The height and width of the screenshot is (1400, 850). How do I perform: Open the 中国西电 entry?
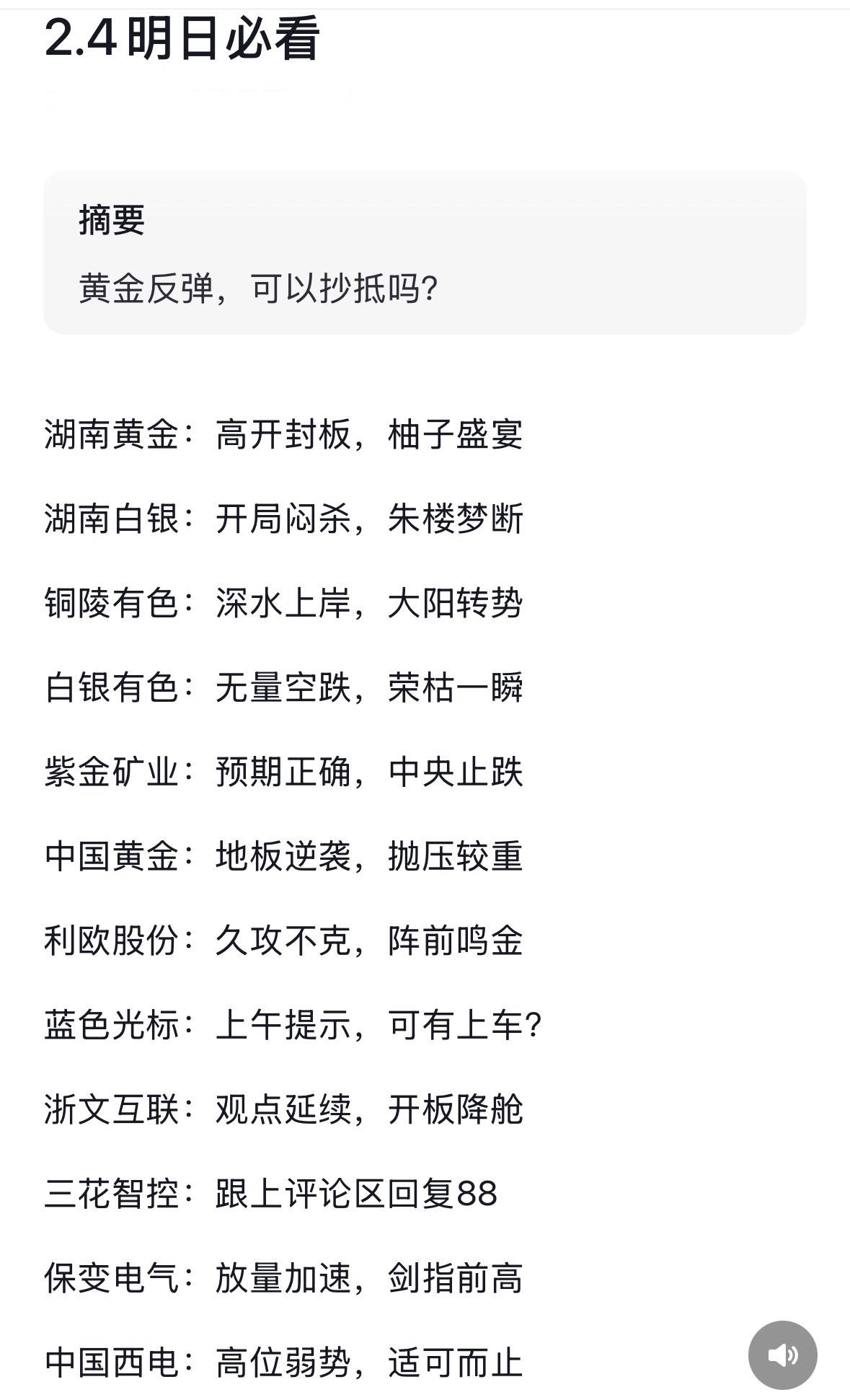tap(285, 1360)
